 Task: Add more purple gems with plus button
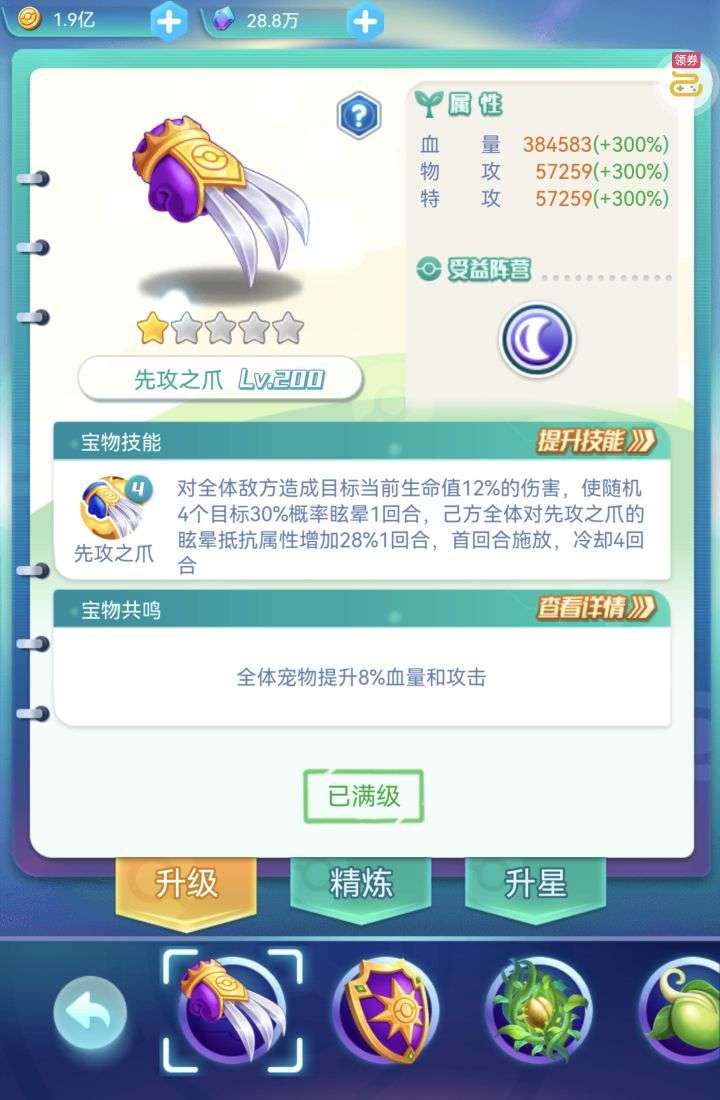[366, 21]
